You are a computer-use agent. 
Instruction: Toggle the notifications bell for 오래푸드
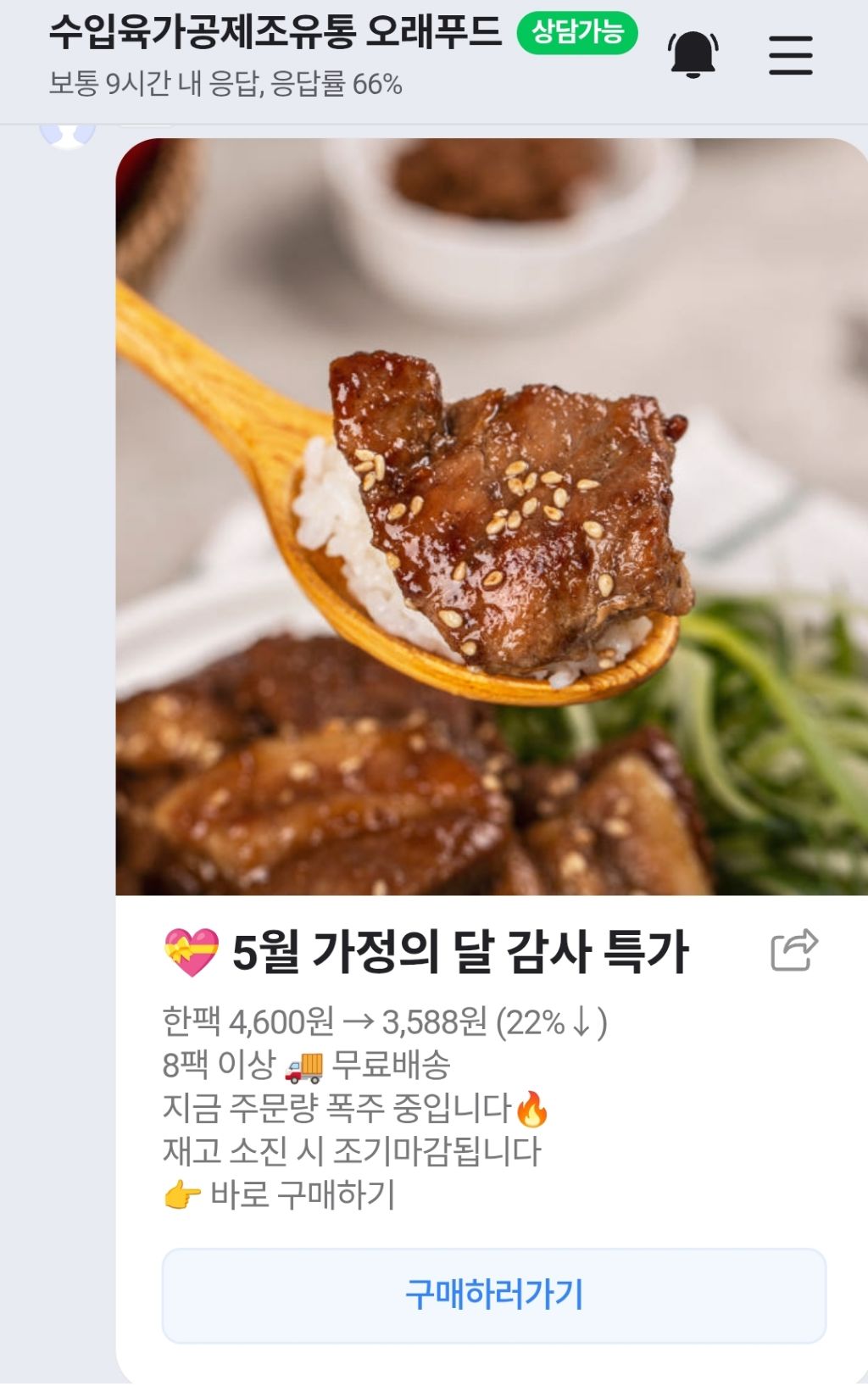pyautogui.click(x=693, y=54)
